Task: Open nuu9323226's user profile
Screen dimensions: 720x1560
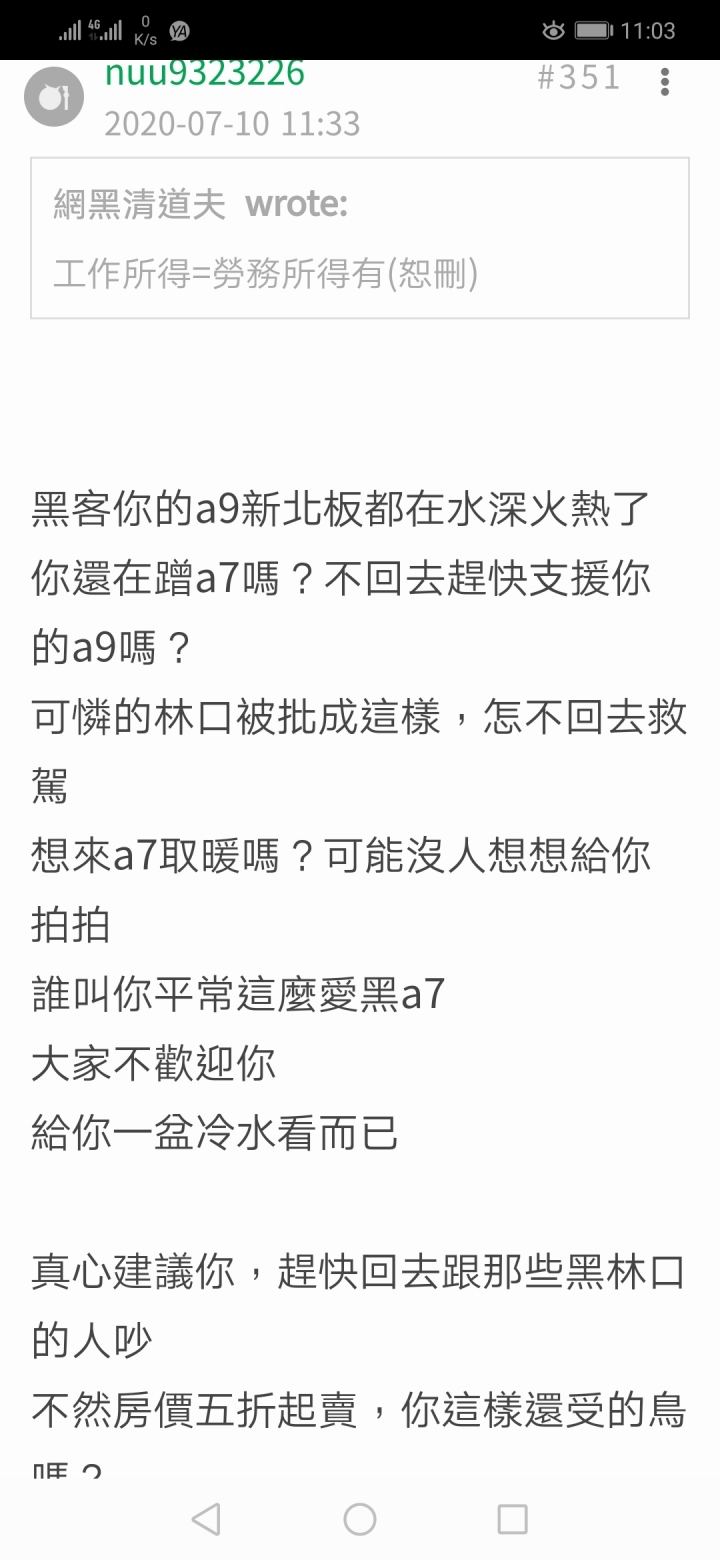Action: 205,75
